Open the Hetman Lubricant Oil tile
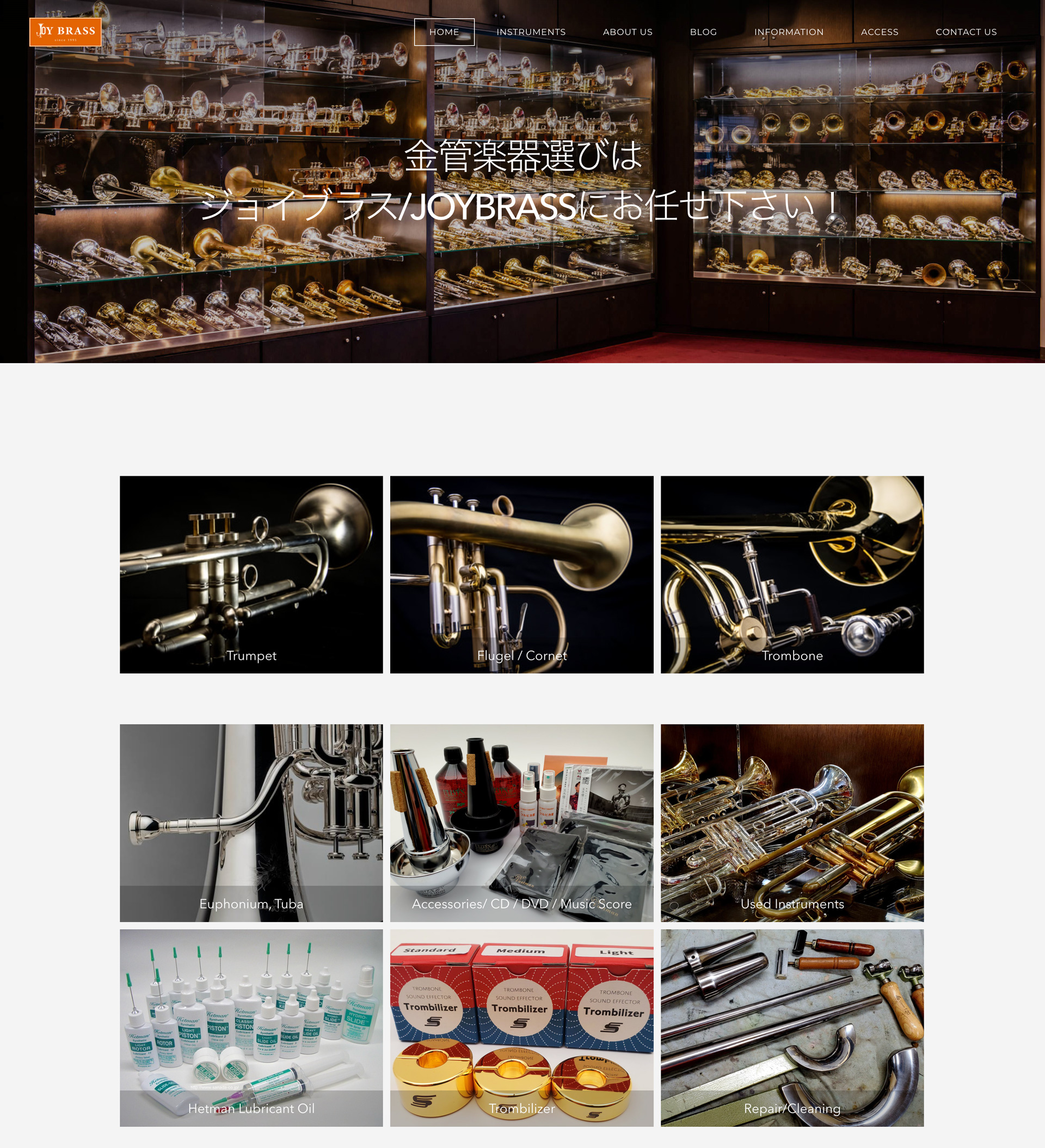Image resolution: width=1045 pixels, height=1148 pixels. (251, 1027)
